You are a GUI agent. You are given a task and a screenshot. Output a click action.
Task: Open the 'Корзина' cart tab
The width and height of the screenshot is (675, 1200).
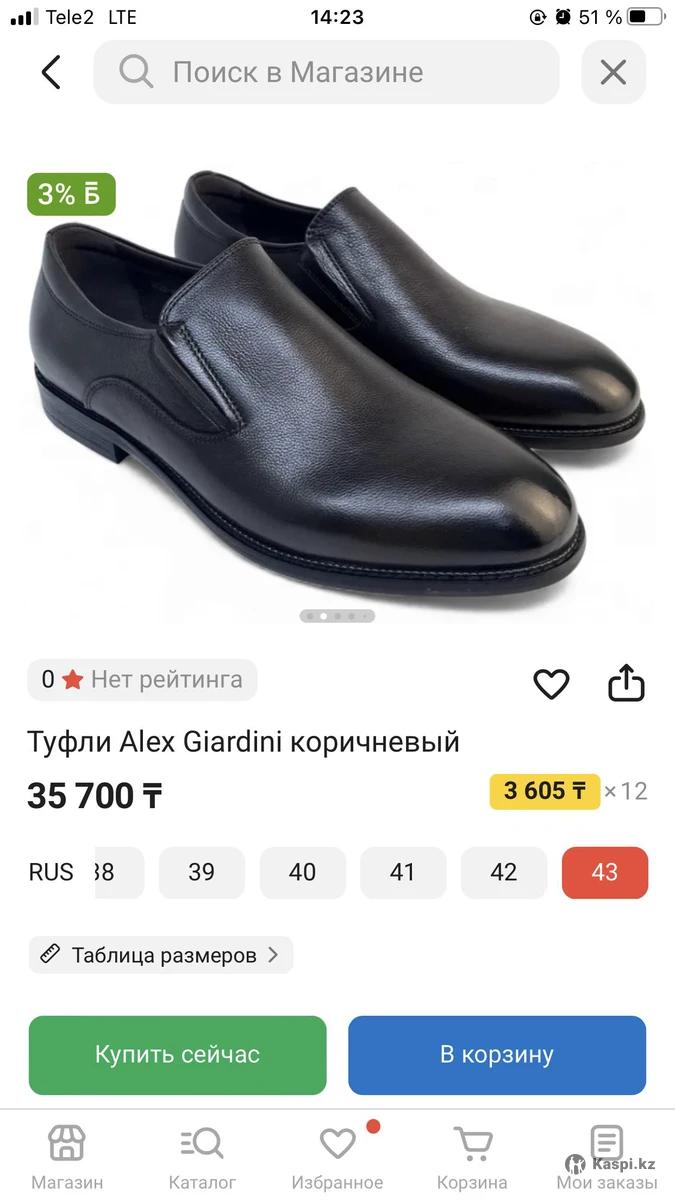pyautogui.click(x=472, y=1157)
